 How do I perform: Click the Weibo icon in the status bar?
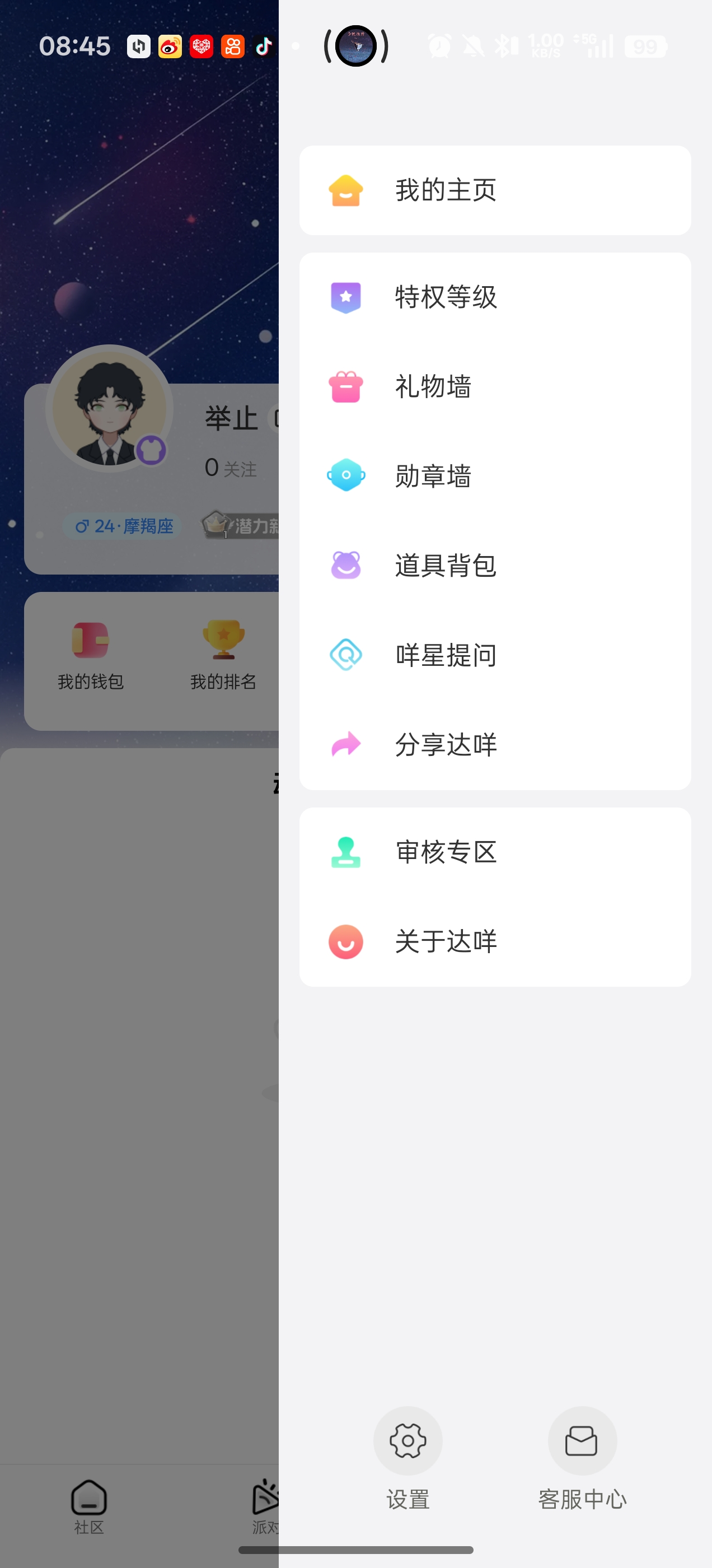[x=169, y=46]
